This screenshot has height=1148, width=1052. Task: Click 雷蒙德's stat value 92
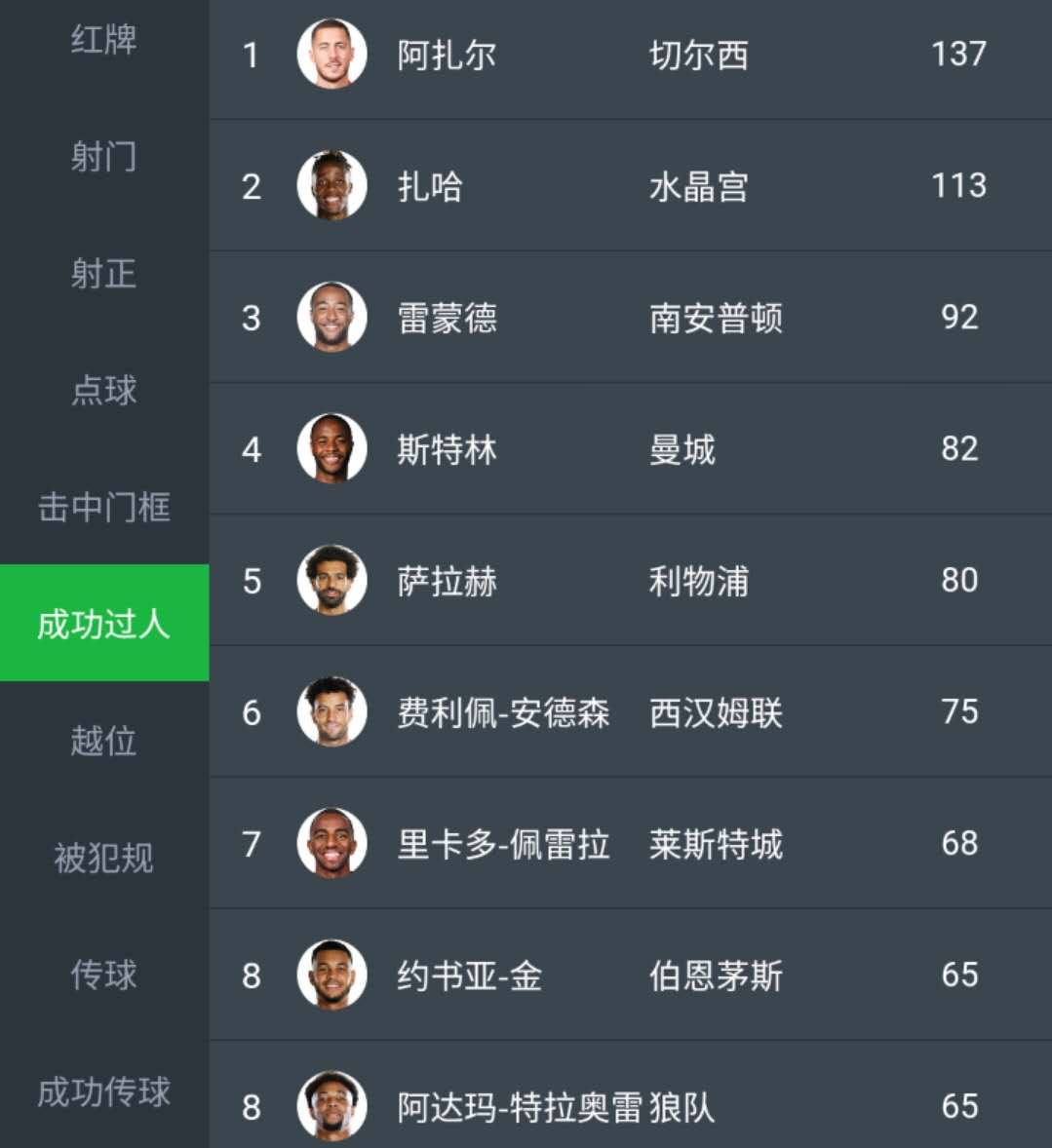click(x=959, y=318)
